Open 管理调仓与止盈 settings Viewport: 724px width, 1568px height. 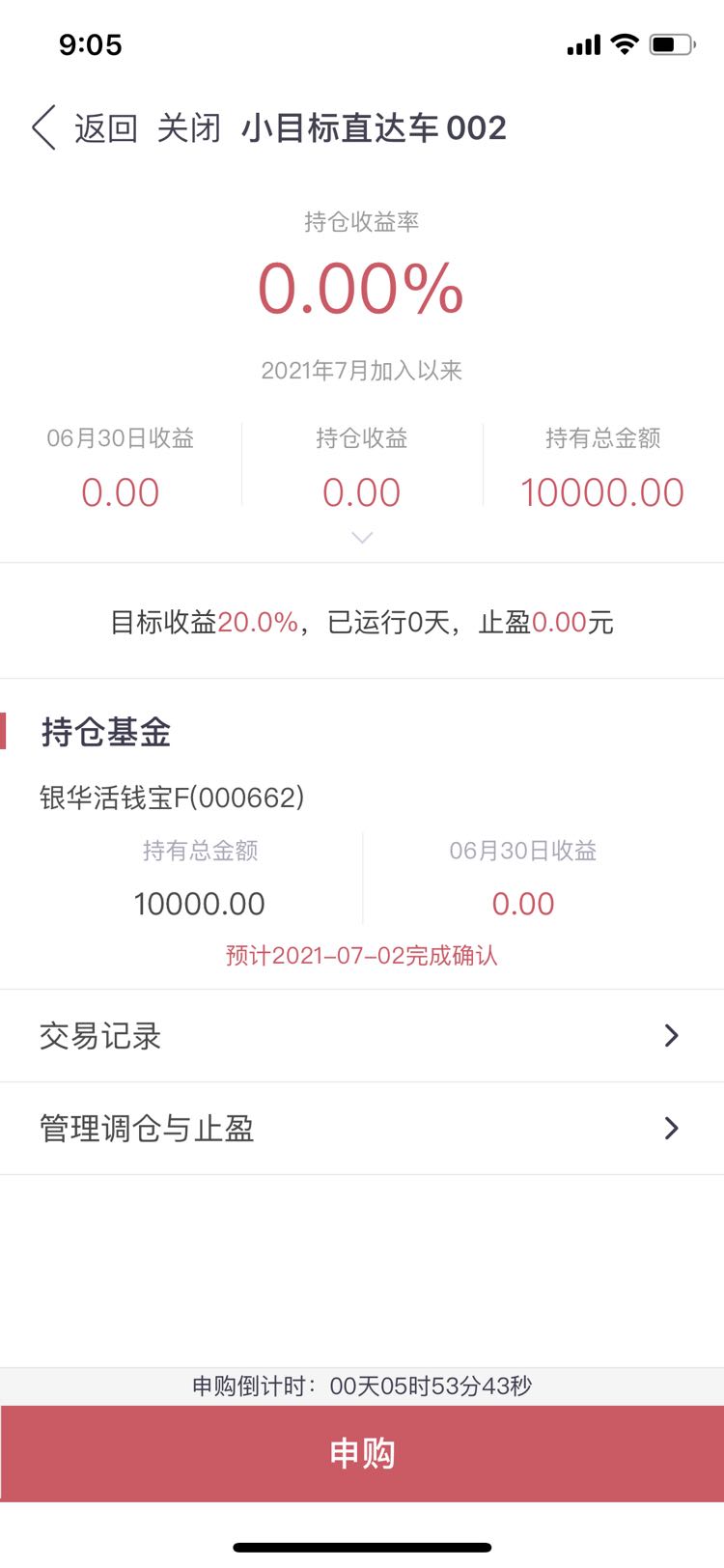tap(362, 1129)
